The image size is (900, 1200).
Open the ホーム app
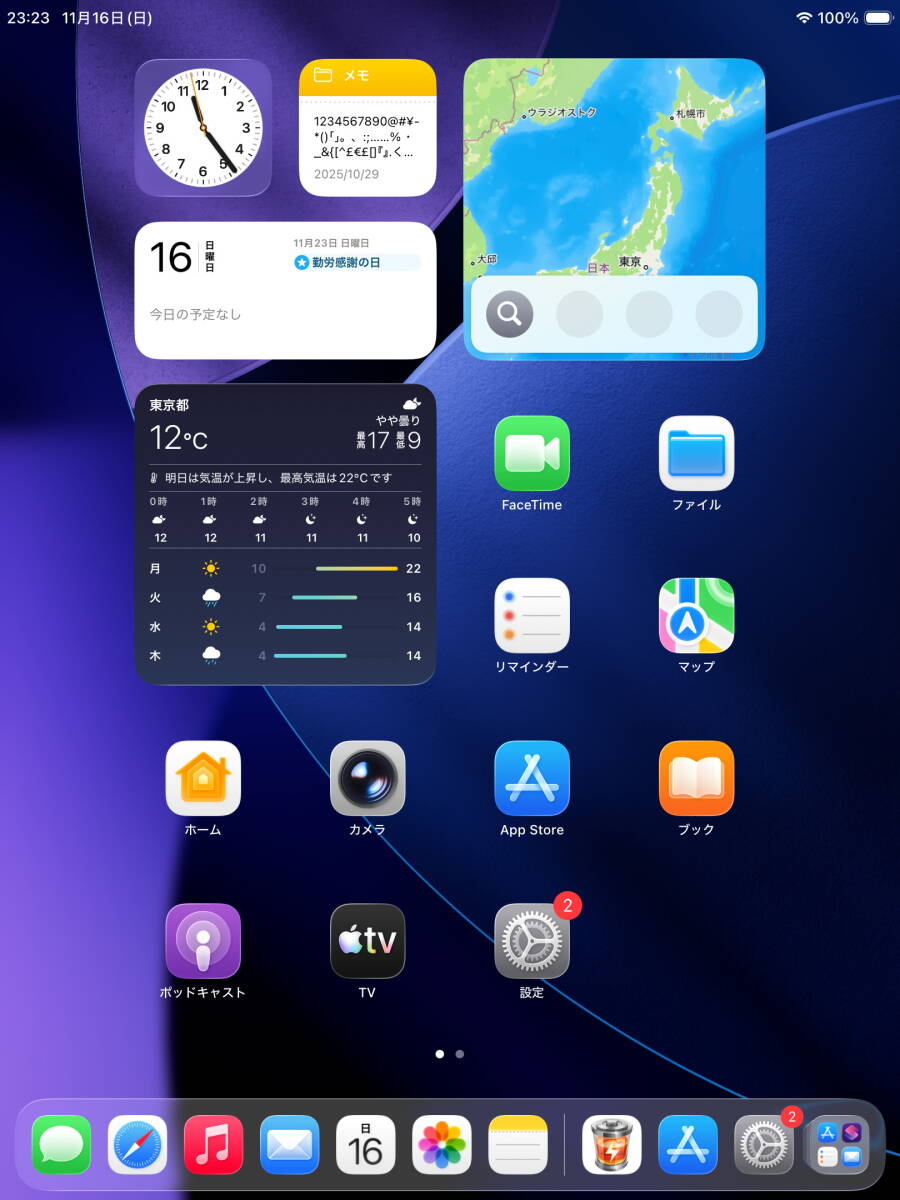coord(203,778)
